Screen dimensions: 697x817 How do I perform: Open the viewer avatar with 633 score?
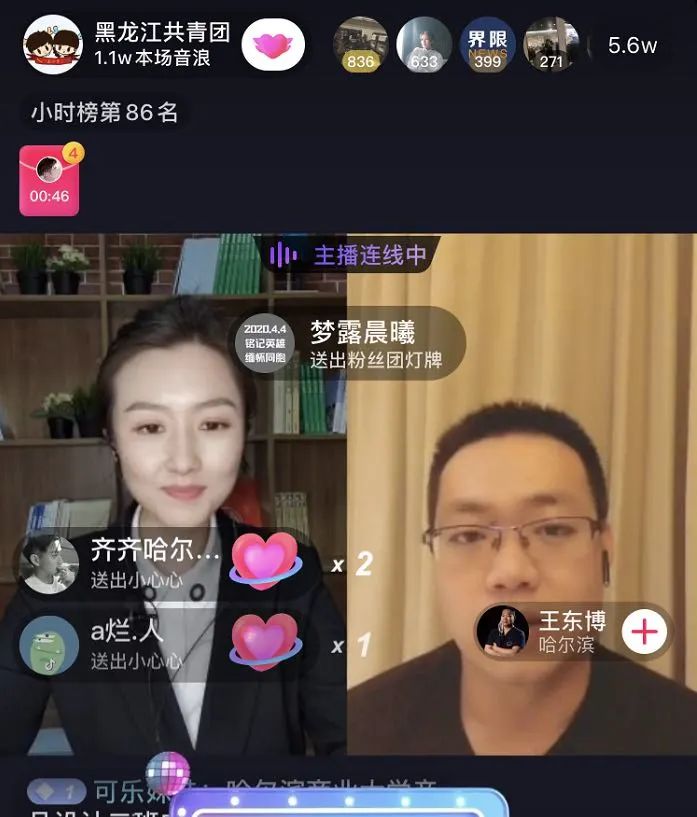[424, 44]
